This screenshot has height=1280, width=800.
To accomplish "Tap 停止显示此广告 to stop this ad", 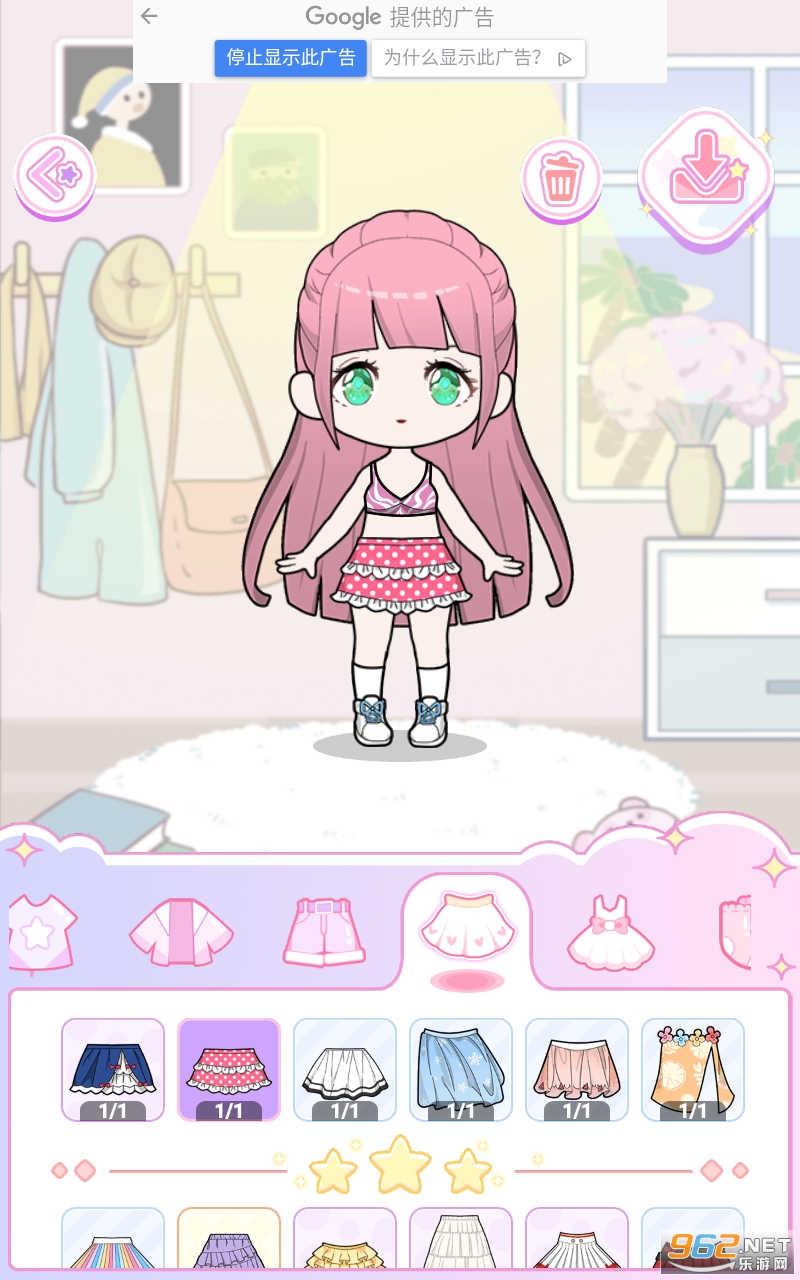I will [x=290, y=58].
